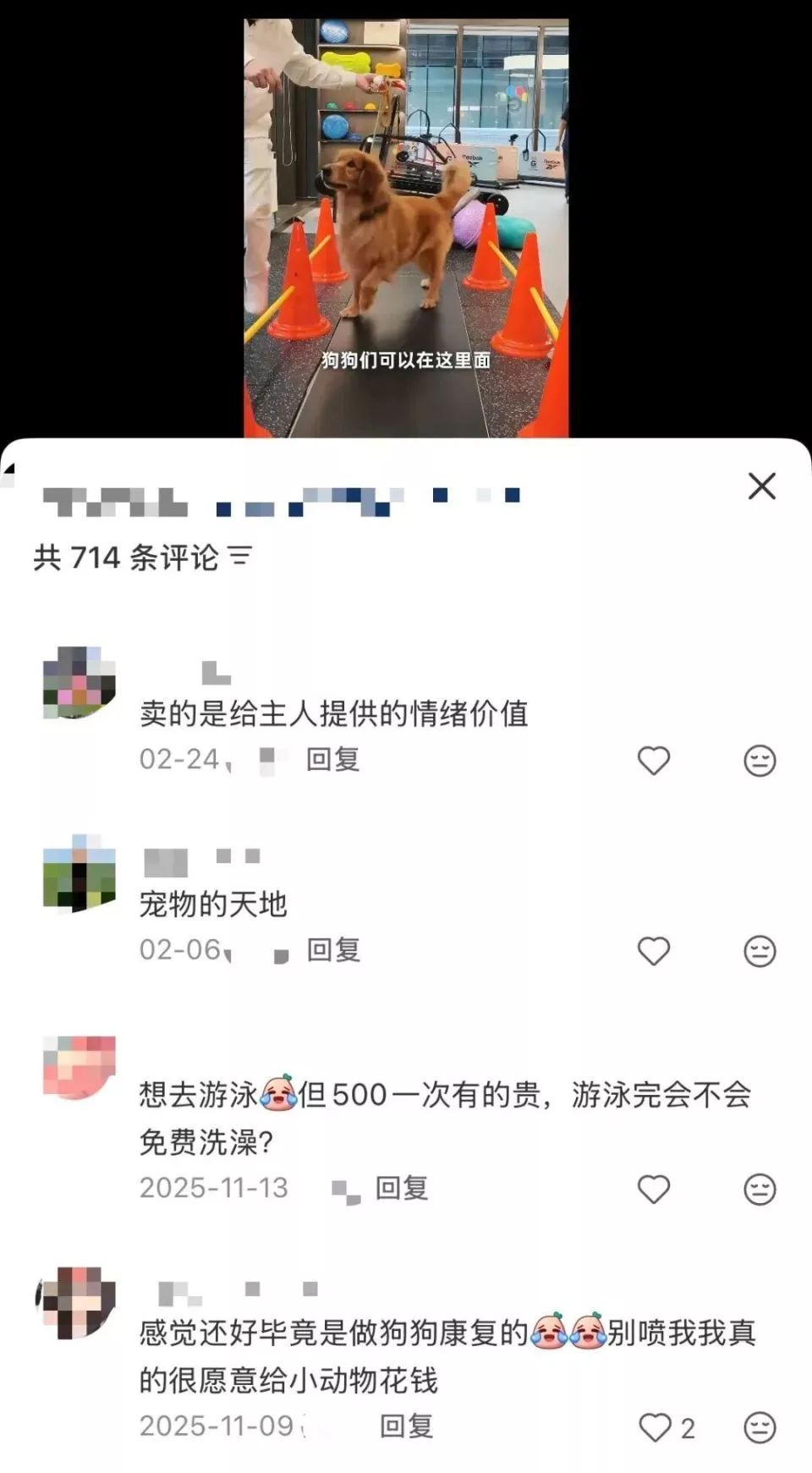Dislike the comment dated 2025-11-09
Screen dimensions: 812x1473
tap(760, 1427)
